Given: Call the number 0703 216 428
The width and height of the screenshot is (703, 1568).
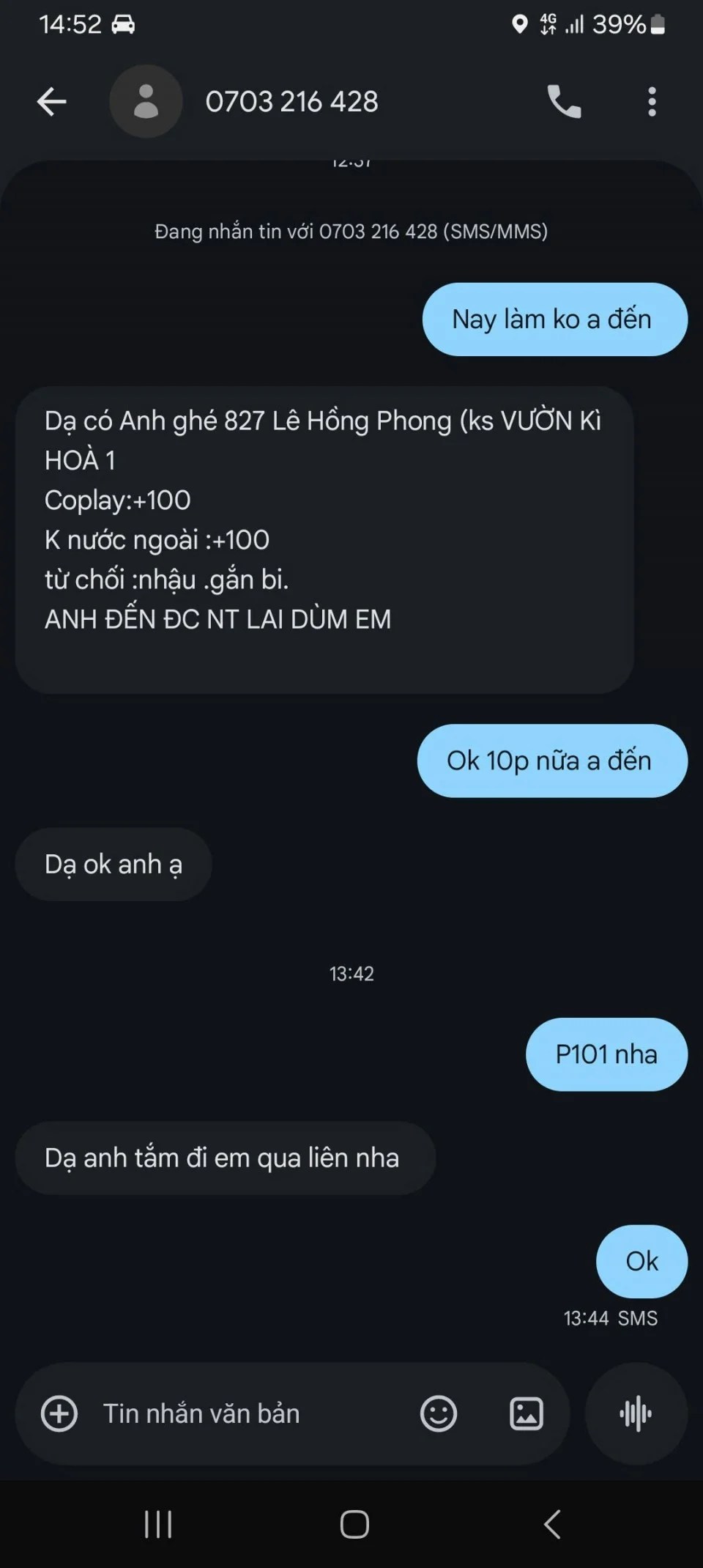Looking at the screenshot, I should click(x=564, y=102).
